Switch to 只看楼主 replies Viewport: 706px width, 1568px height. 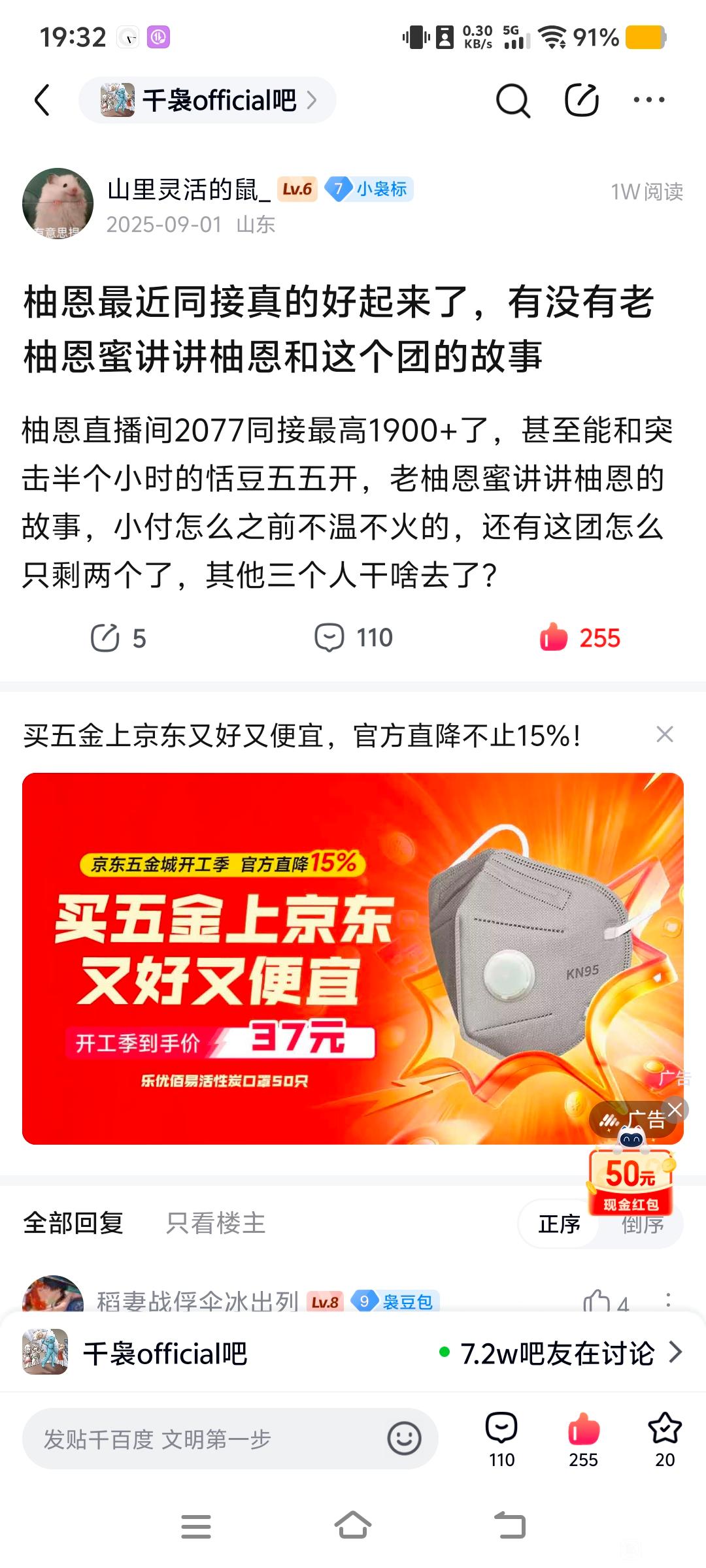[x=216, y=1223]
